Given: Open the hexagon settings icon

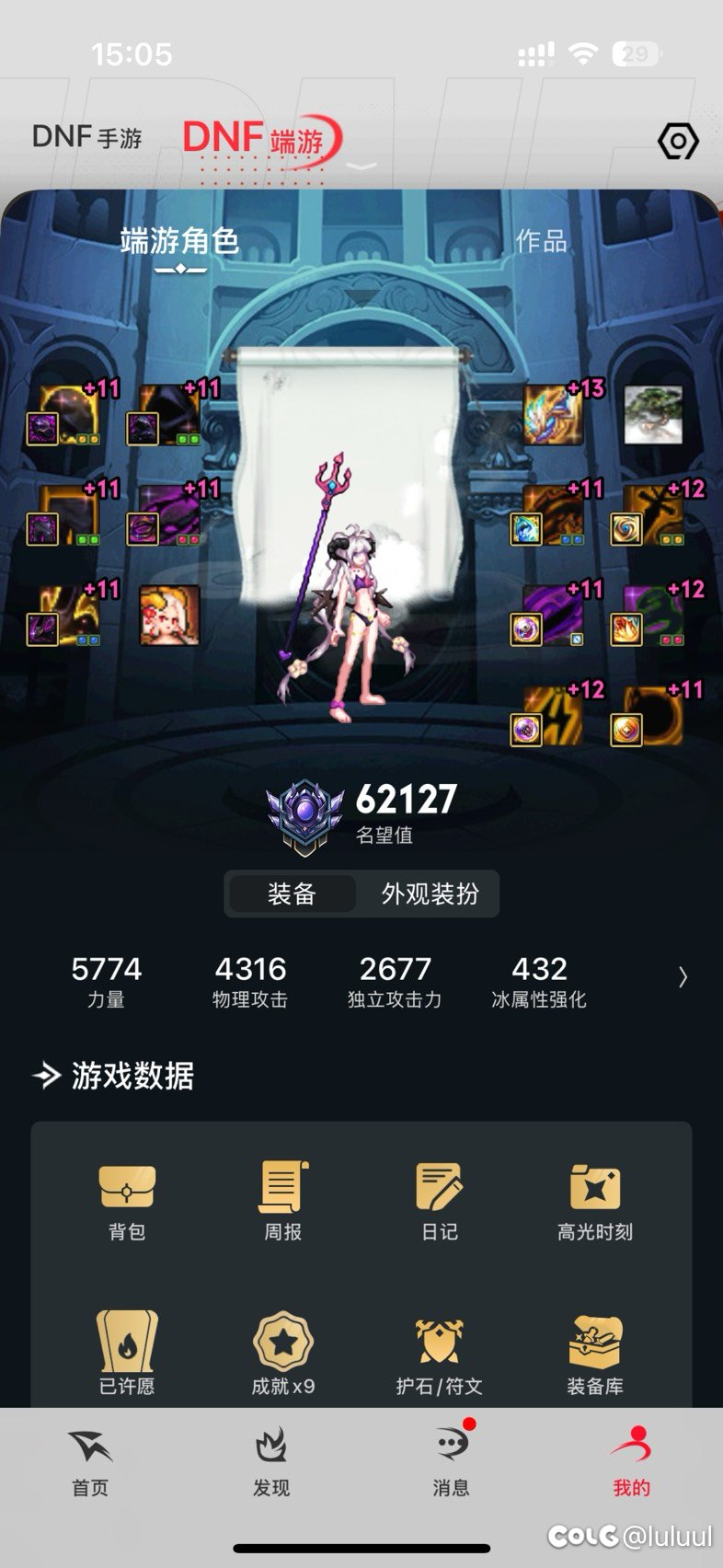Looking at the screenshot, I should (678, 141).
